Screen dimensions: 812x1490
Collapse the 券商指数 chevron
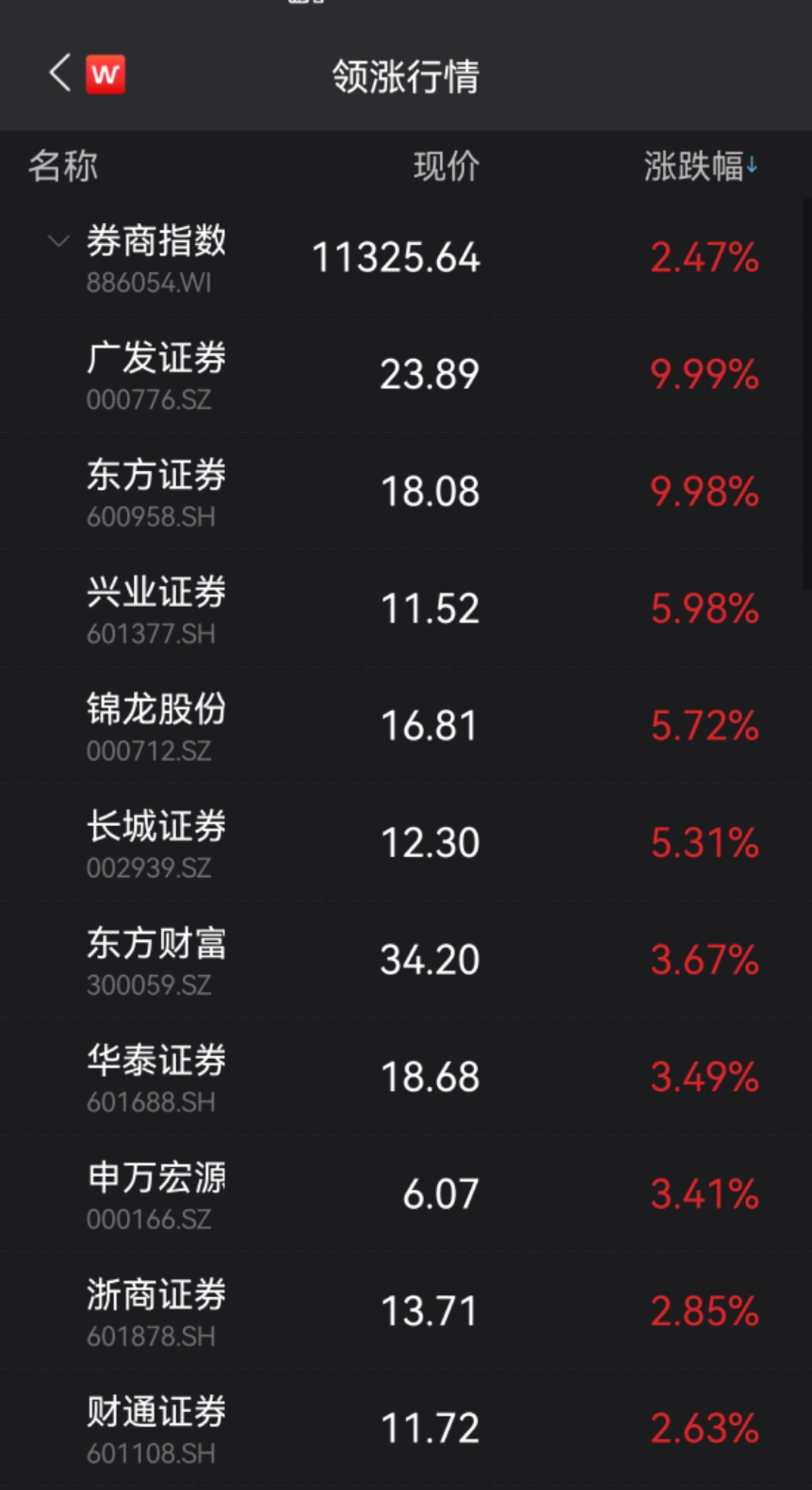(x=59, y=241)
